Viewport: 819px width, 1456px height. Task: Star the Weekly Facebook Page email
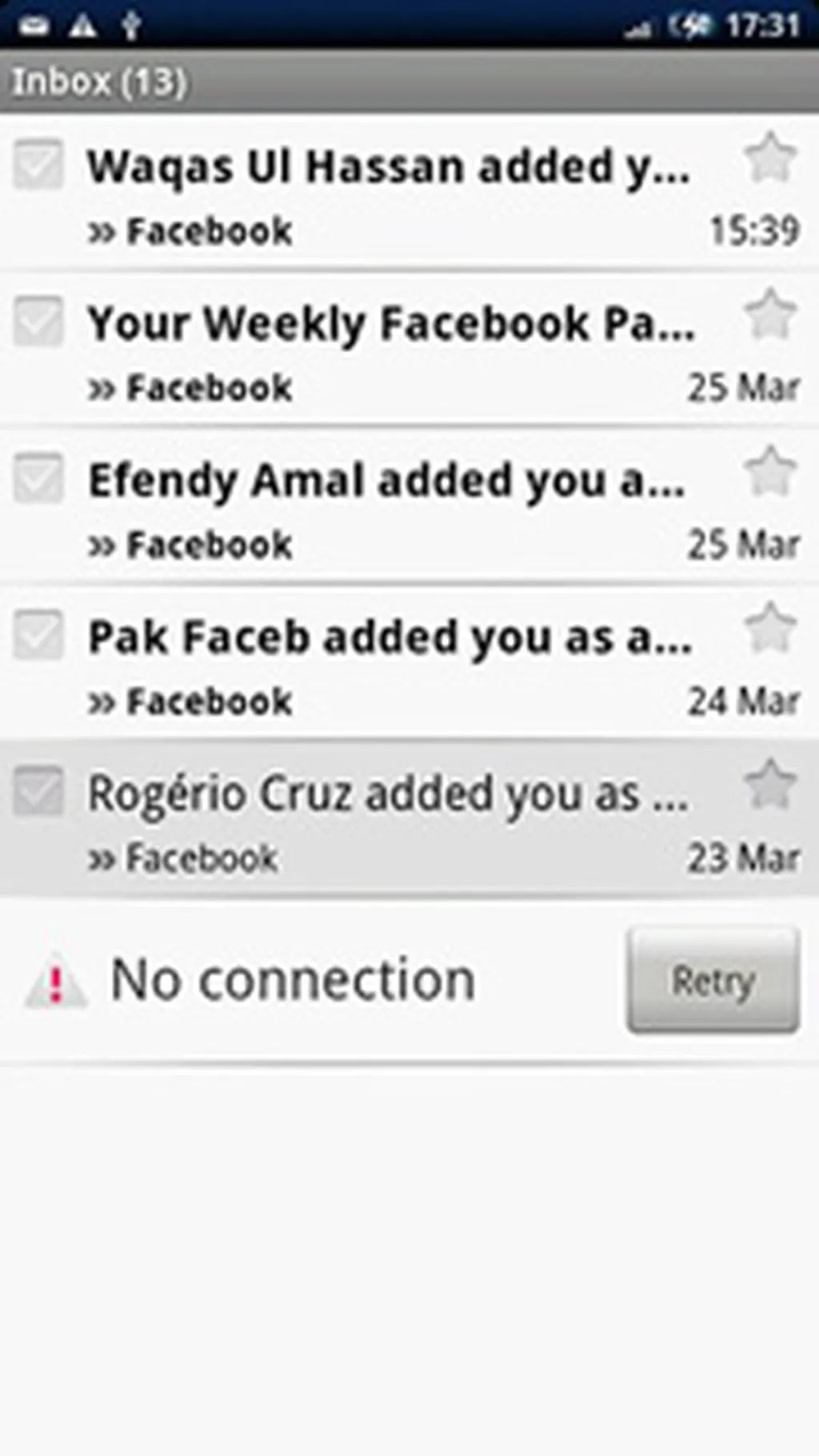click(x=770, y=315)
